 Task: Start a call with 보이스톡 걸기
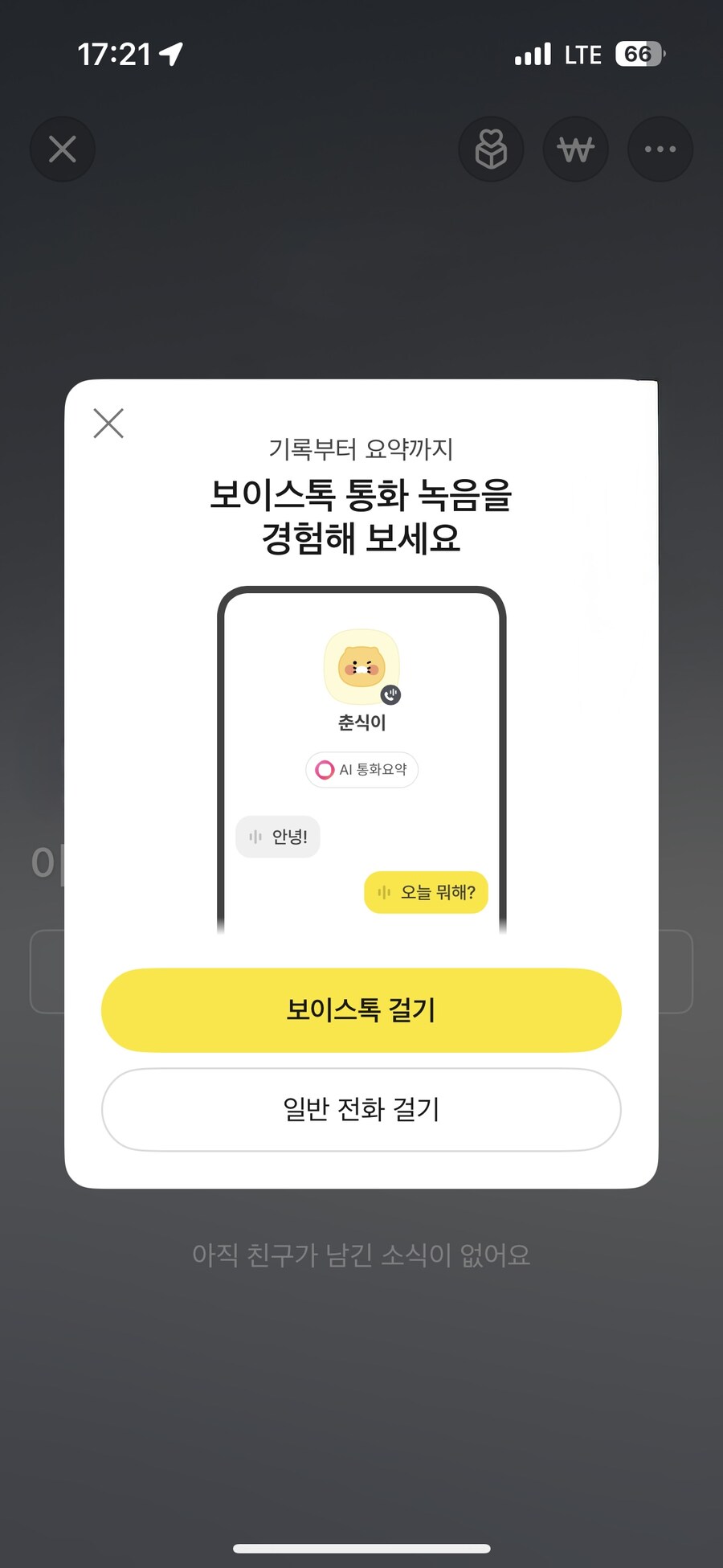click(x=361, y=1010)
